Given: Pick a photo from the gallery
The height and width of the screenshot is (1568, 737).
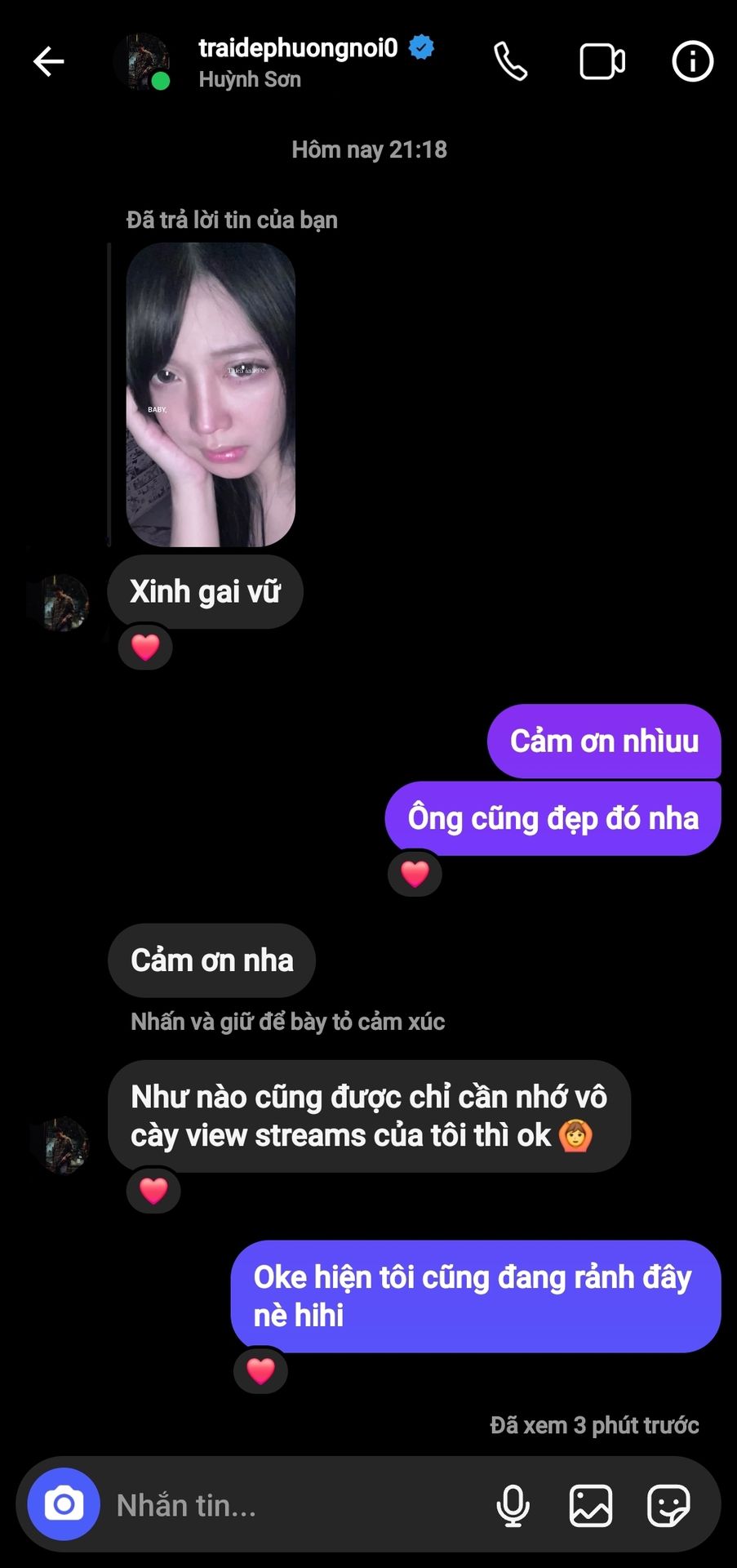Looking at the screenshot, I should pos(591,1504).
